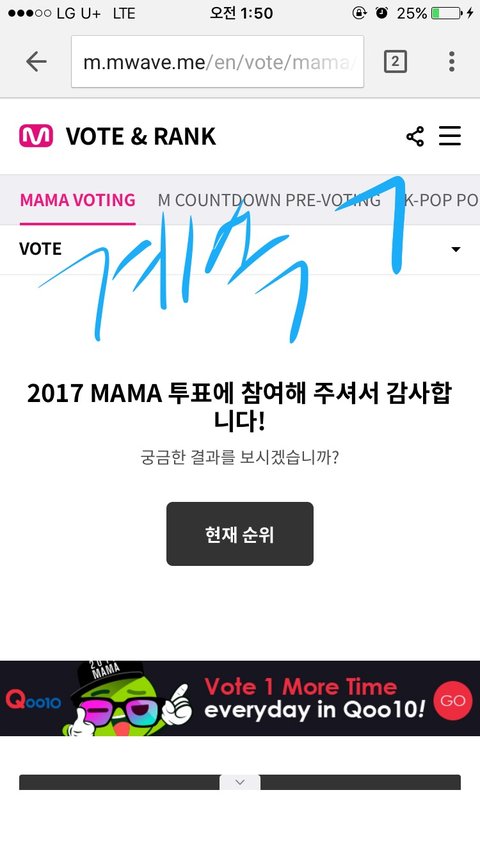This screenshot has height=854, width=480.
Task: Tap the m.mwave.me address bar
Action: 217,62
